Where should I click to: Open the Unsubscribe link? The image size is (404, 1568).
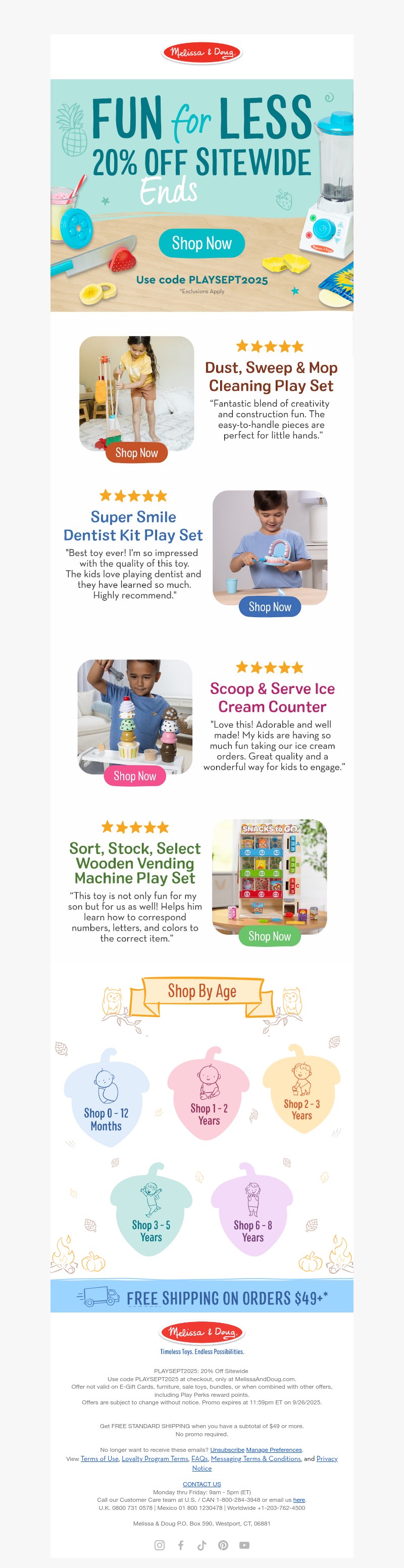(227, 1450)
